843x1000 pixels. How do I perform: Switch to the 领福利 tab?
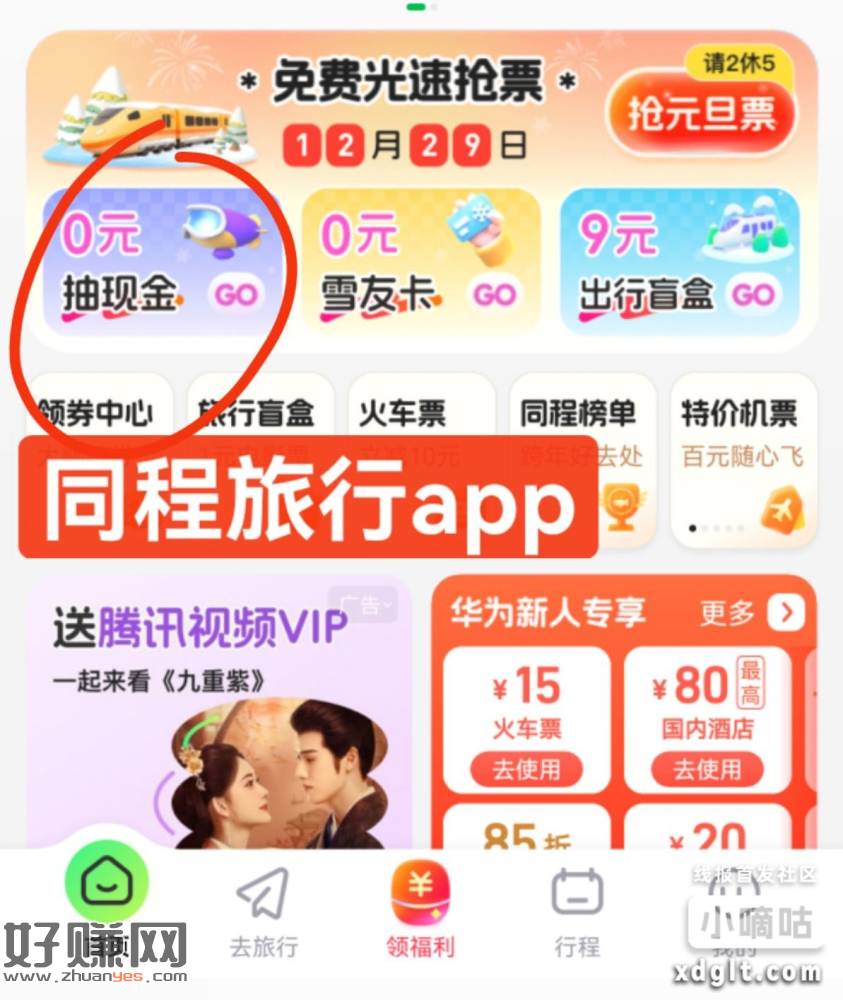click(x=421, y=910)
